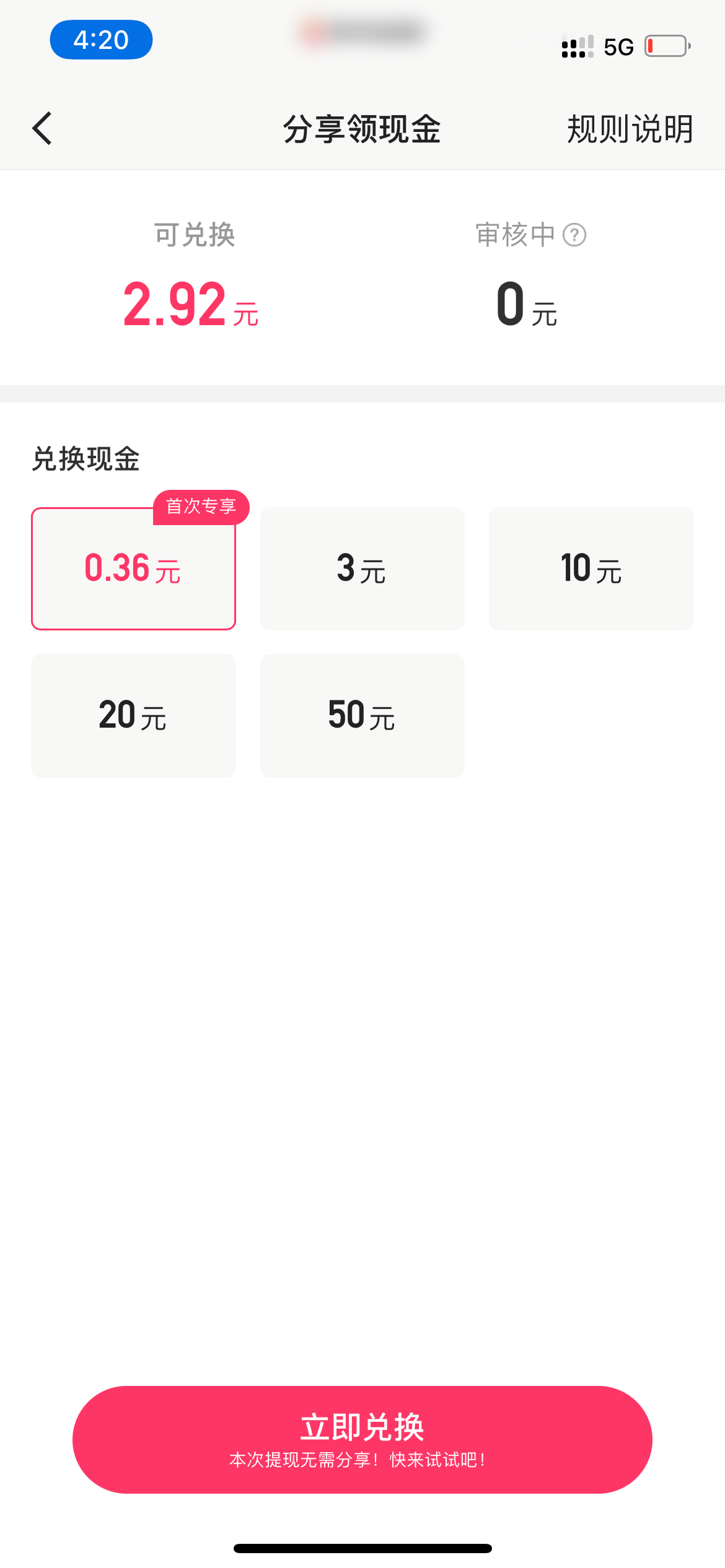Image resolution: width=725 pixels, height=1568 pixels.
Task: Open 规则说明 from the top right
Action: (x=629, y=128)
